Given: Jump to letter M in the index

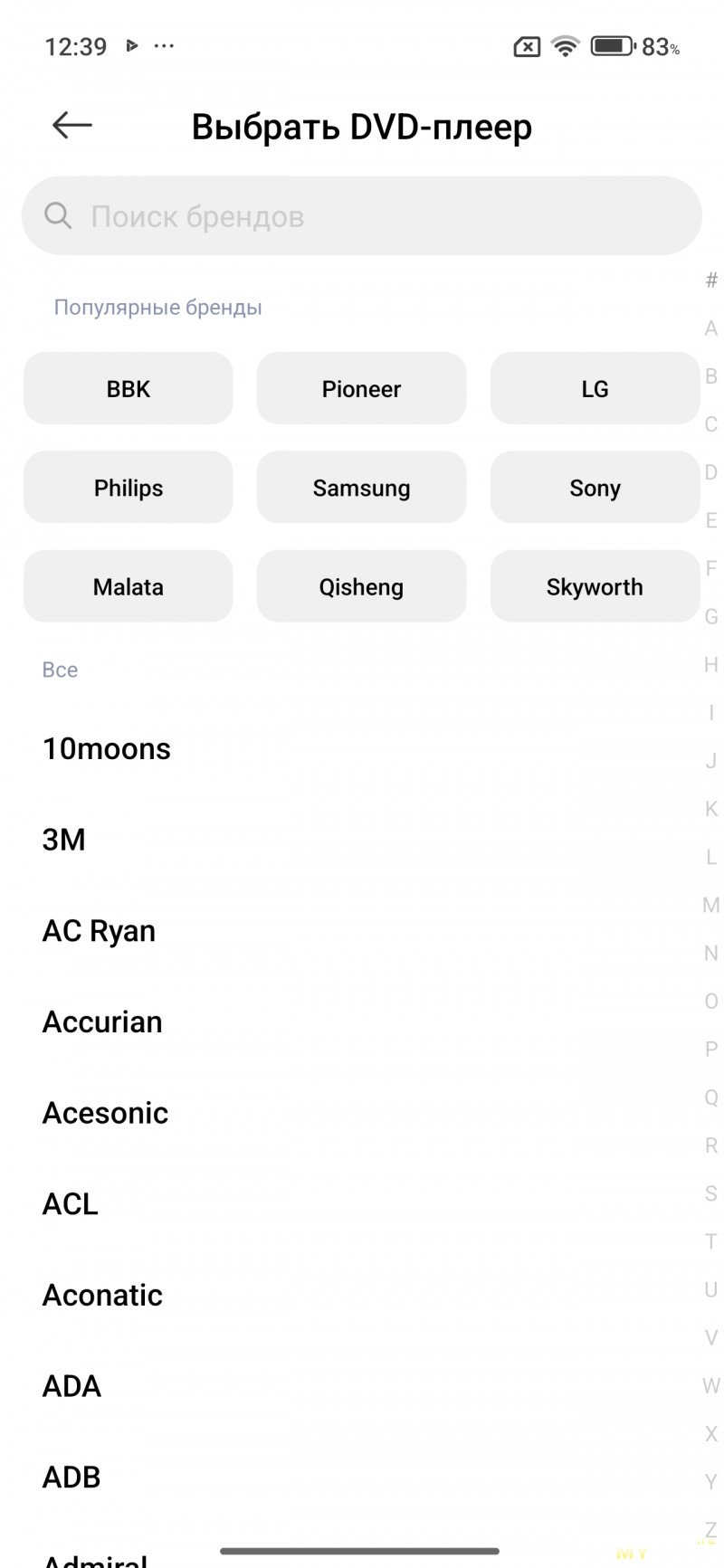Looking at the screenshot, I should pyautogui.click(x=711, y=905).
